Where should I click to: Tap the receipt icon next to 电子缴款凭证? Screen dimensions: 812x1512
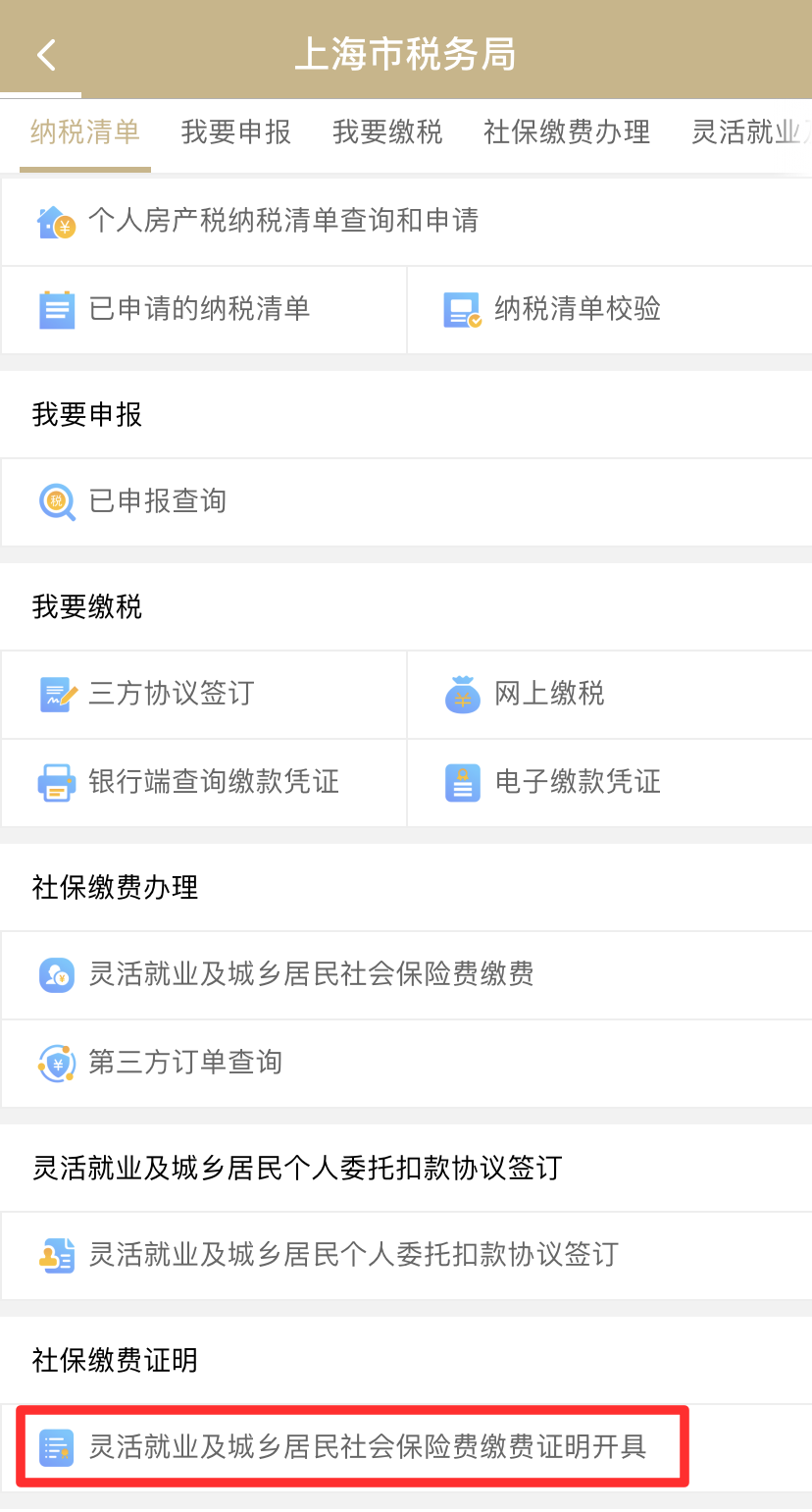[462, 782]
